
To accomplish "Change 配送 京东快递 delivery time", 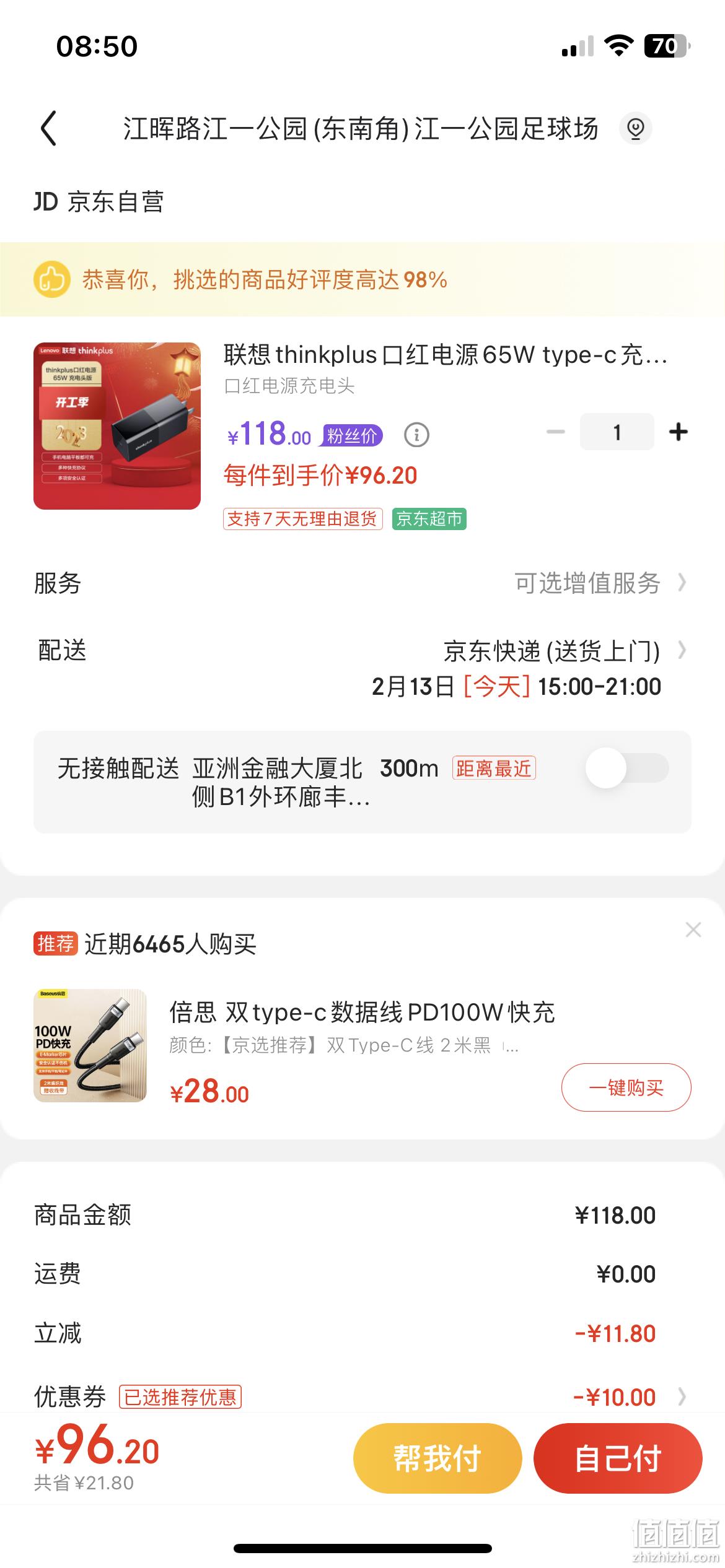I will [362, 668].
